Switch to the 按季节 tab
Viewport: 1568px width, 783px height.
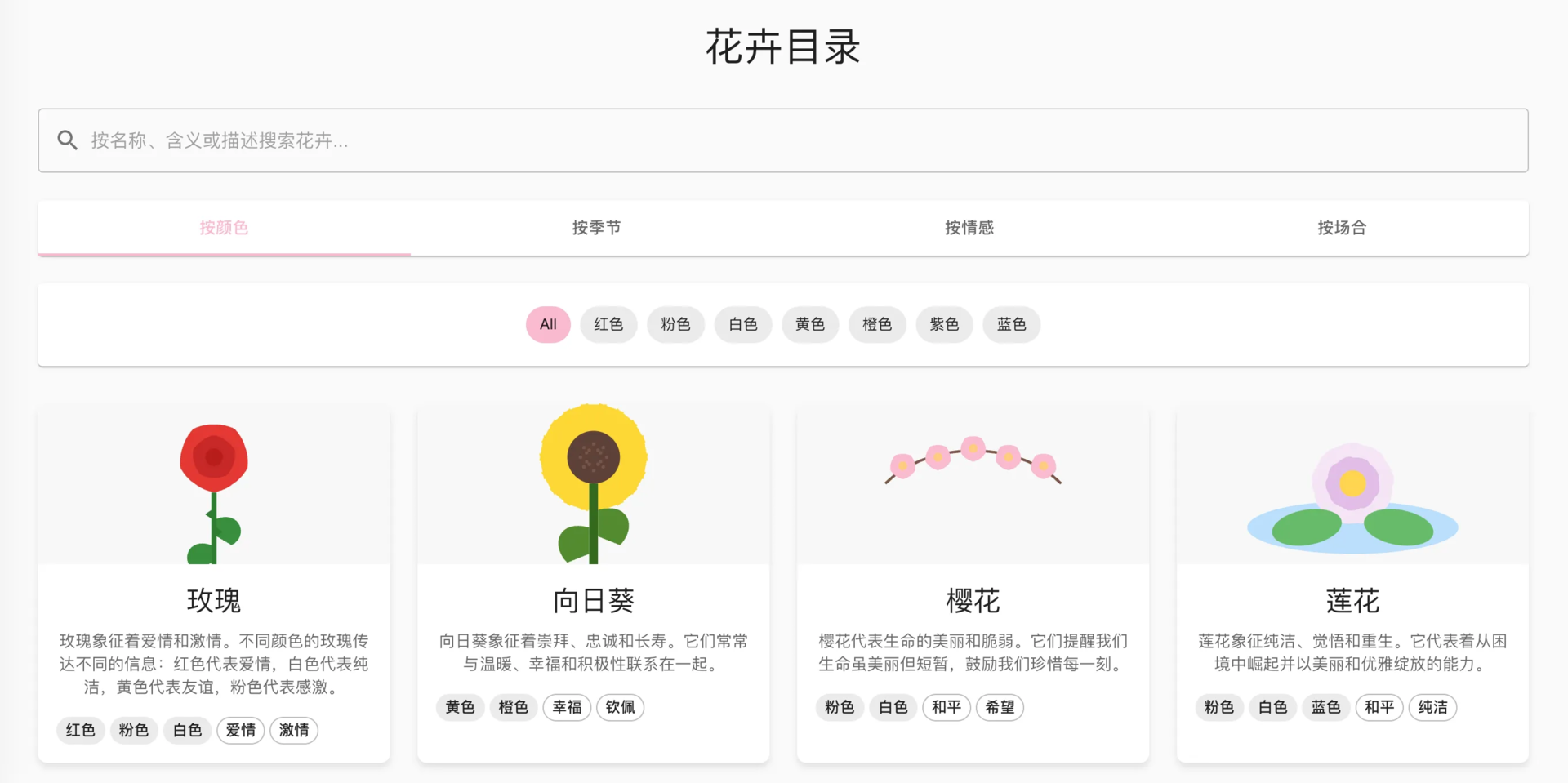coord(596,228)
